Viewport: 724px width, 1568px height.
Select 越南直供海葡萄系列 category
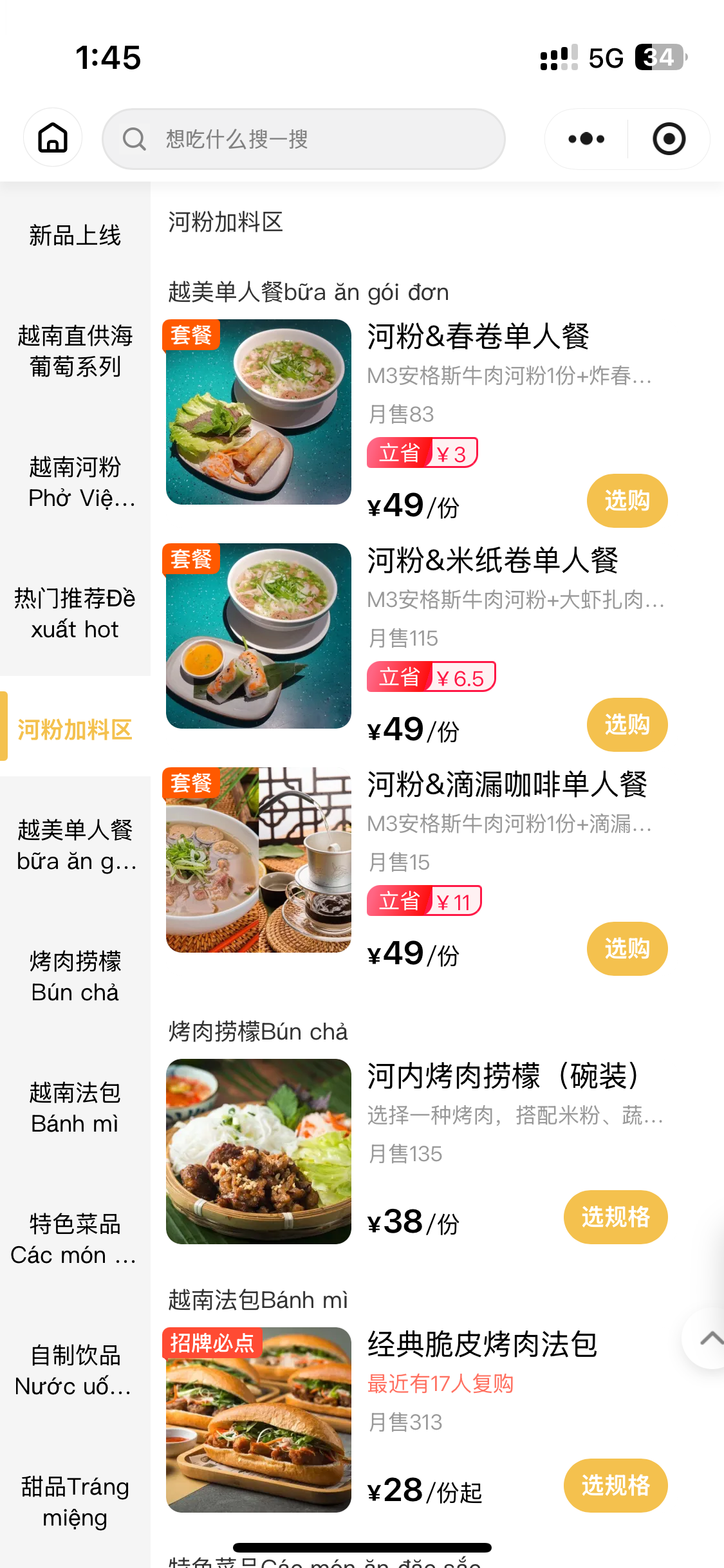click(x=75, y=351)
